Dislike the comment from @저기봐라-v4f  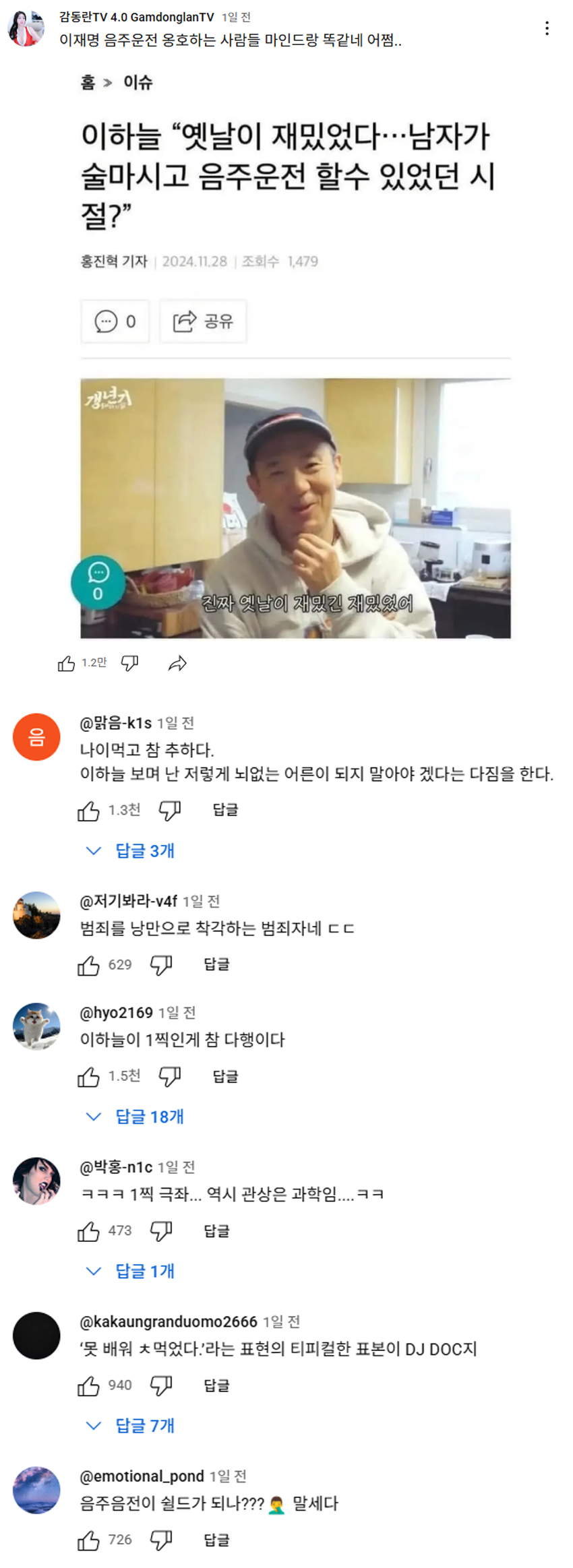click(x=161, y=965)
